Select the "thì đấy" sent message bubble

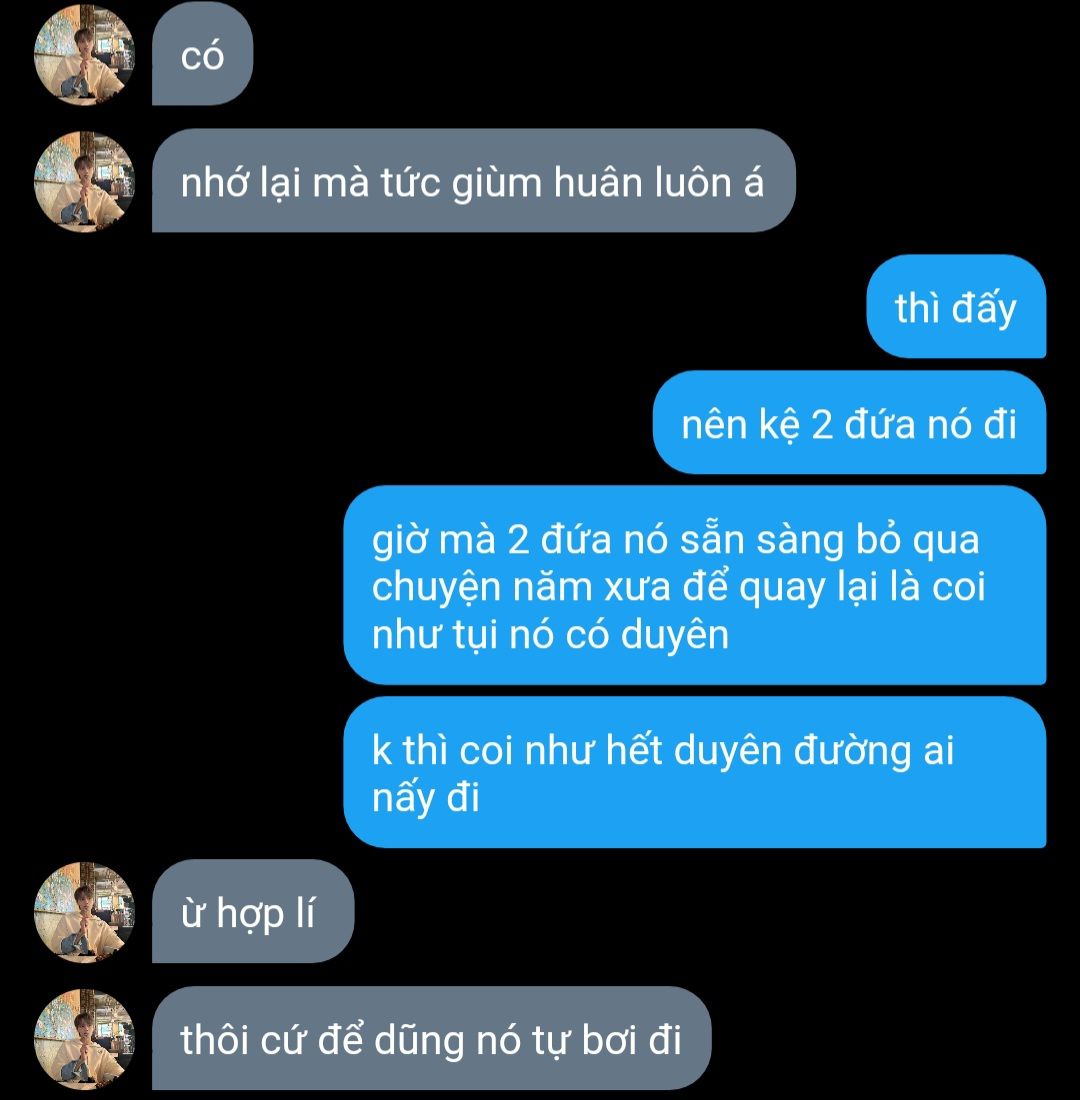(955, 307)
